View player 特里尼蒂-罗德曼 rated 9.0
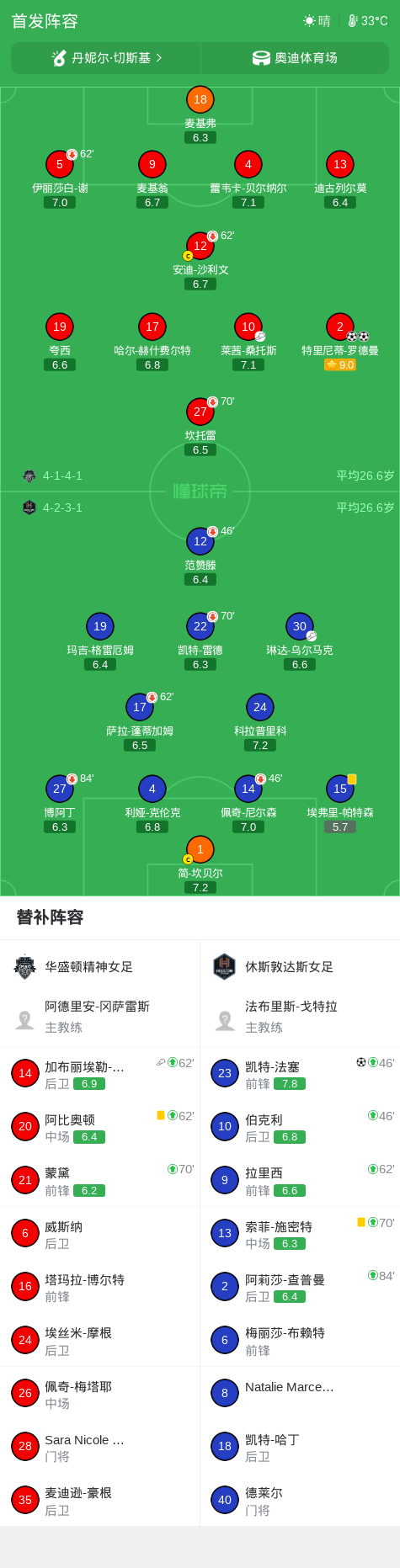Screen dimensions: 400x1568 [x=340, y=342]
